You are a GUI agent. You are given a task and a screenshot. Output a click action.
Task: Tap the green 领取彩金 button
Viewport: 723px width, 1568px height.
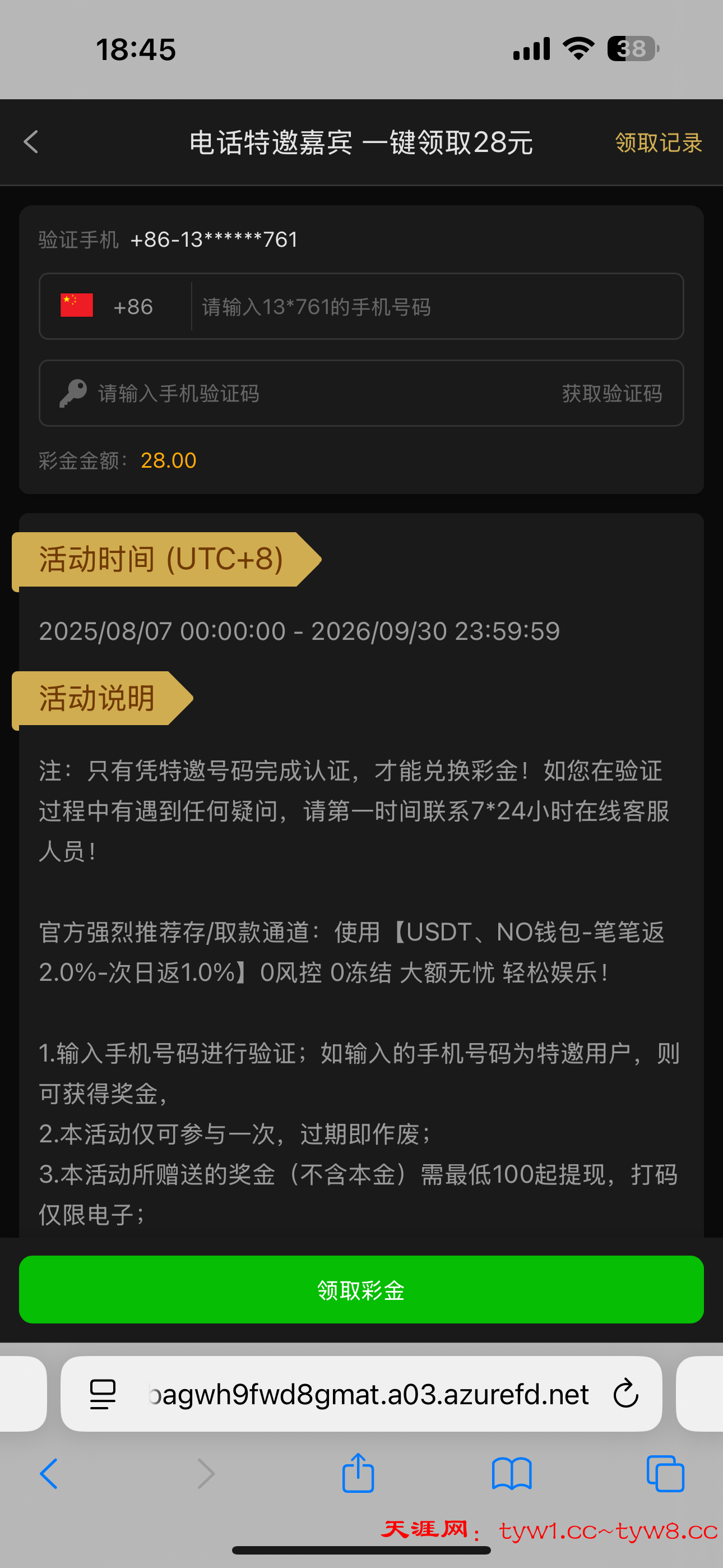(x=361, y=1290)
